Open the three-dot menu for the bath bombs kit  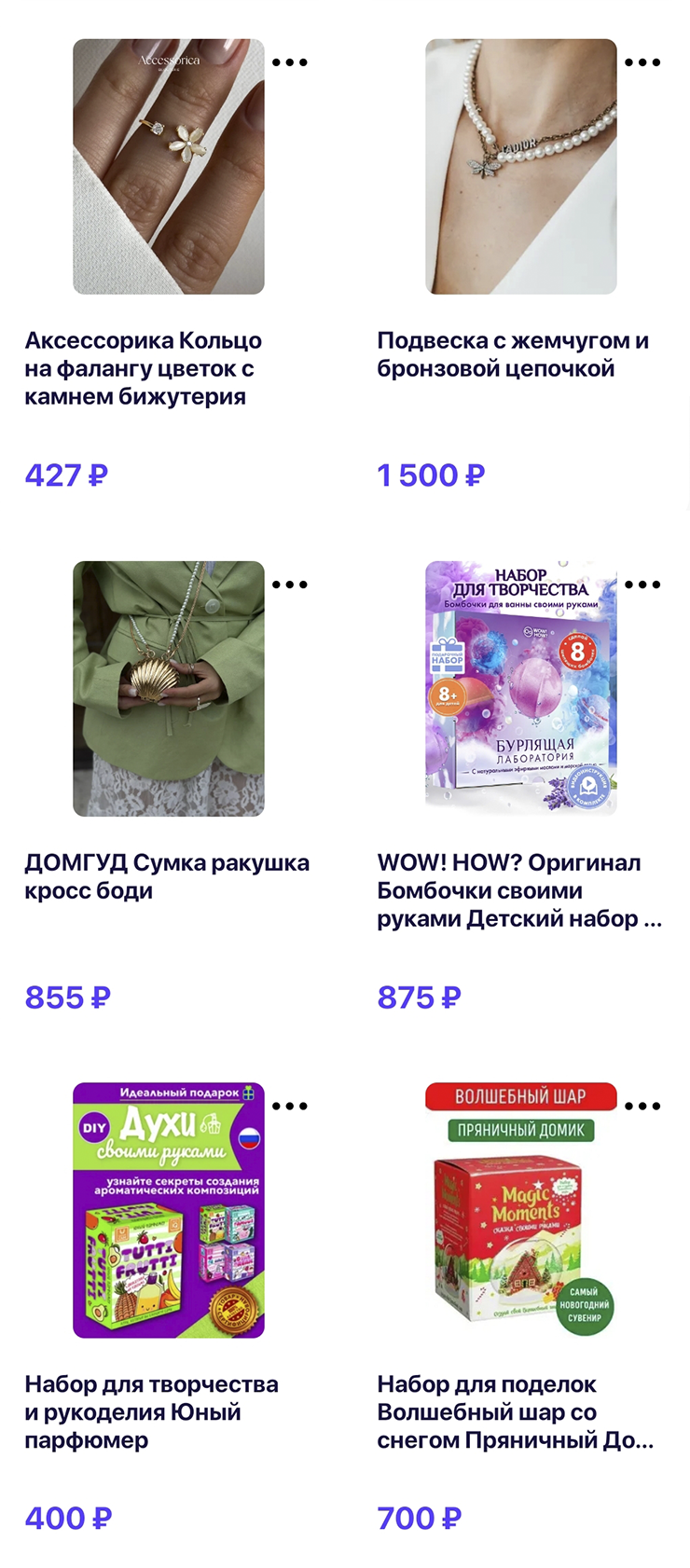[642, 585]
